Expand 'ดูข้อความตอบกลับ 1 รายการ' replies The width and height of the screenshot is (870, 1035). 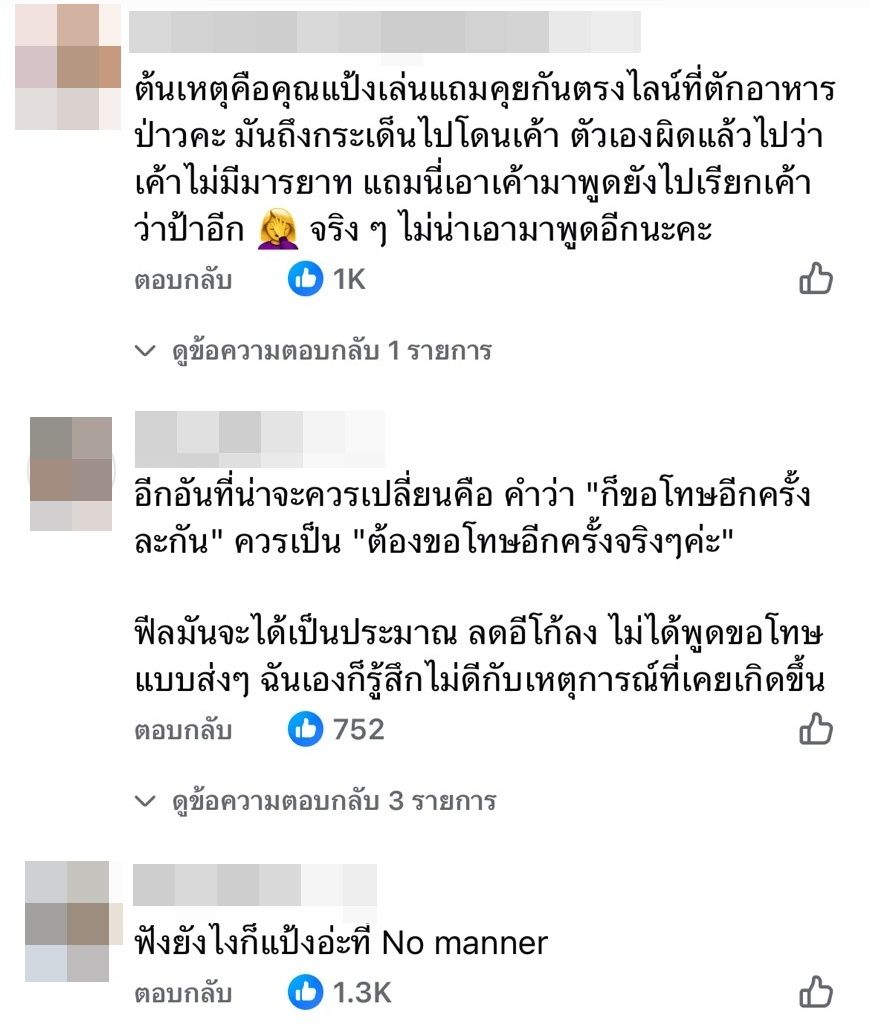tap(316, 351)
